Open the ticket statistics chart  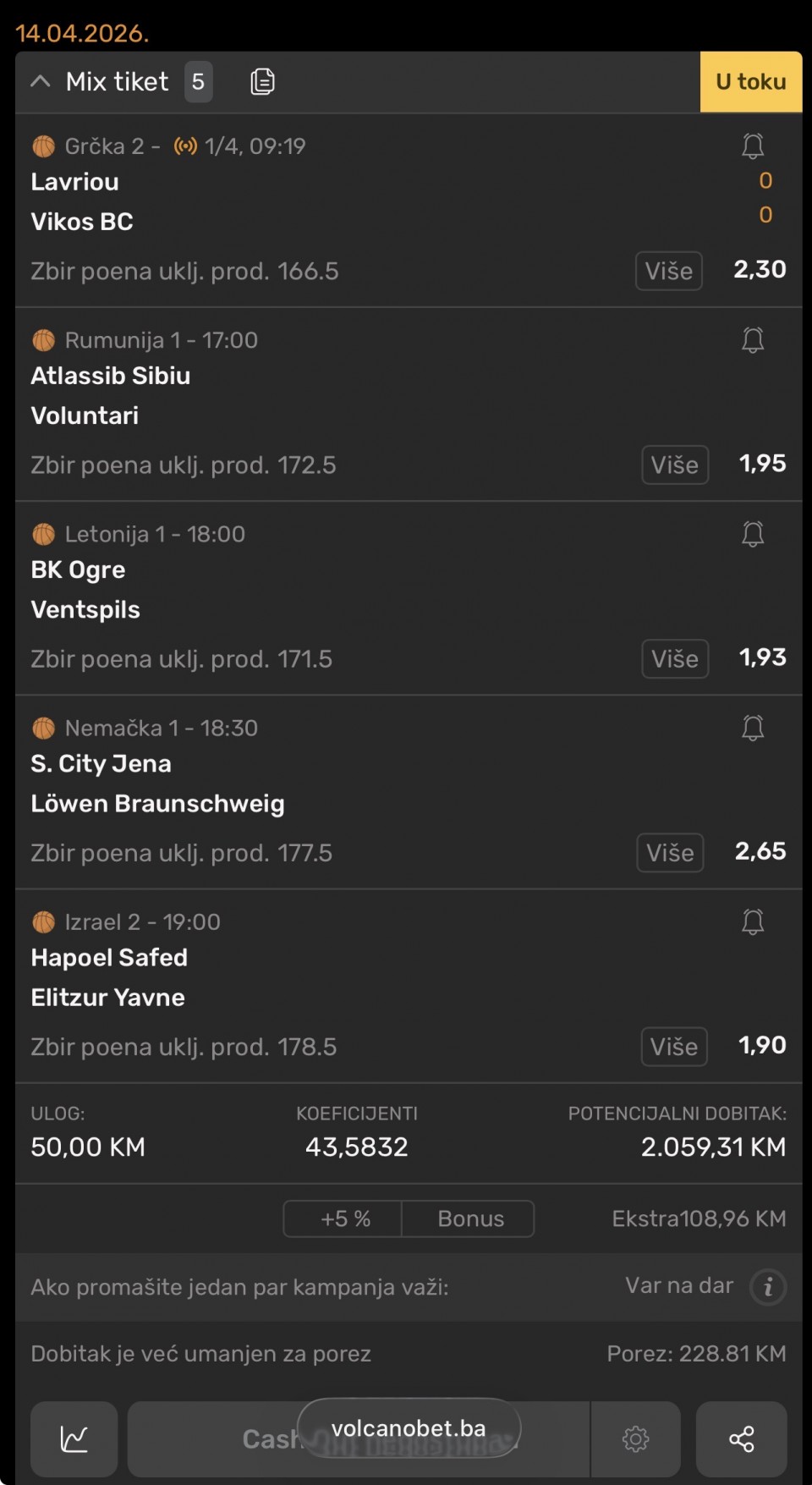pyautogui.click(x=74, y=1438)
